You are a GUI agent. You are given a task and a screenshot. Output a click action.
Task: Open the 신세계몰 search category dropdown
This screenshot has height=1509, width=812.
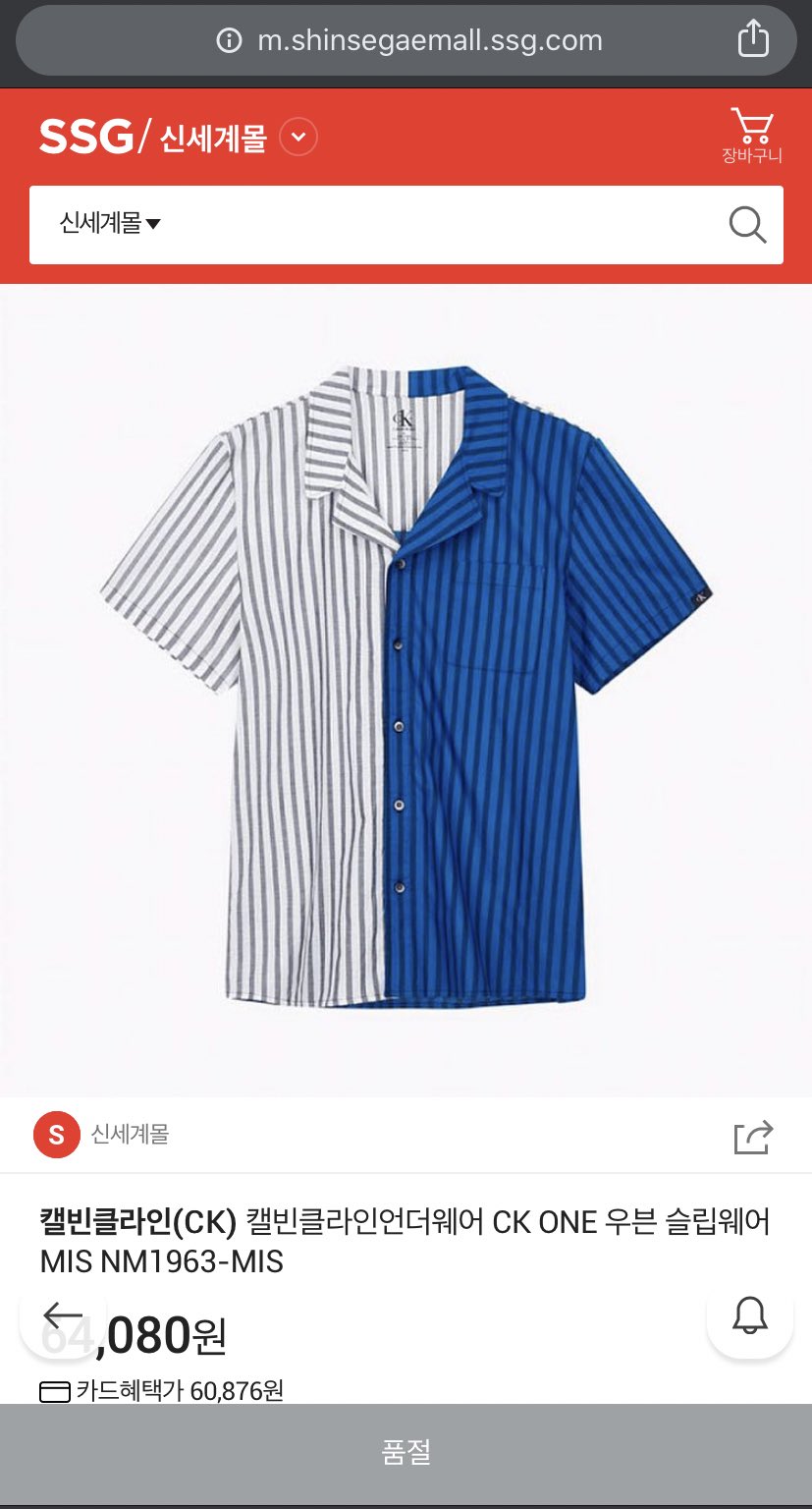tap(110, 224)
